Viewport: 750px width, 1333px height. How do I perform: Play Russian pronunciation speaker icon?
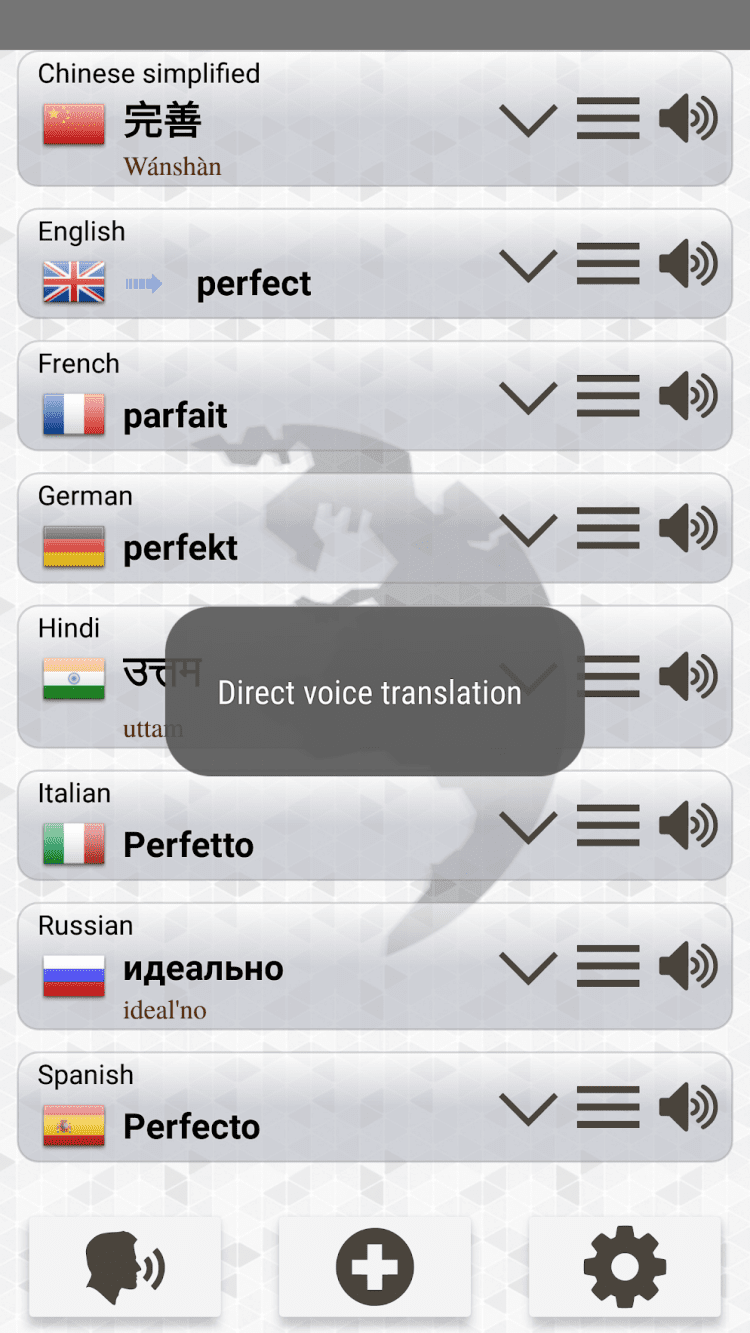coord(688,967)
